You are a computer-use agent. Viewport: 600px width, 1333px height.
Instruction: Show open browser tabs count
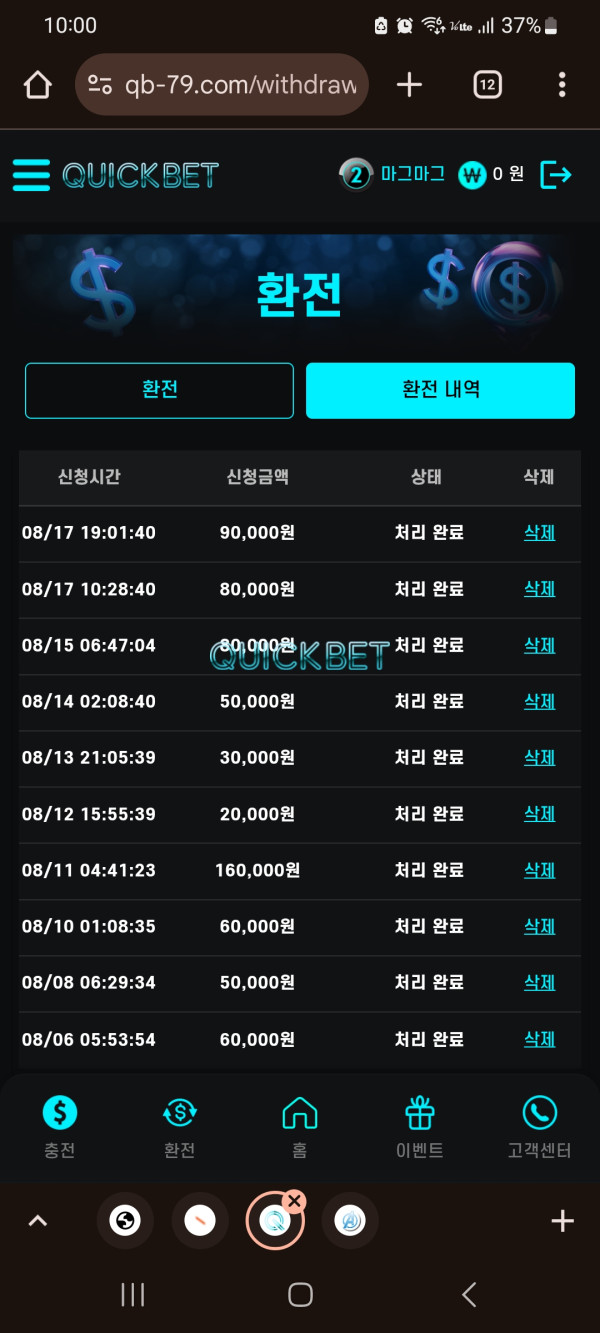point(487,85)
